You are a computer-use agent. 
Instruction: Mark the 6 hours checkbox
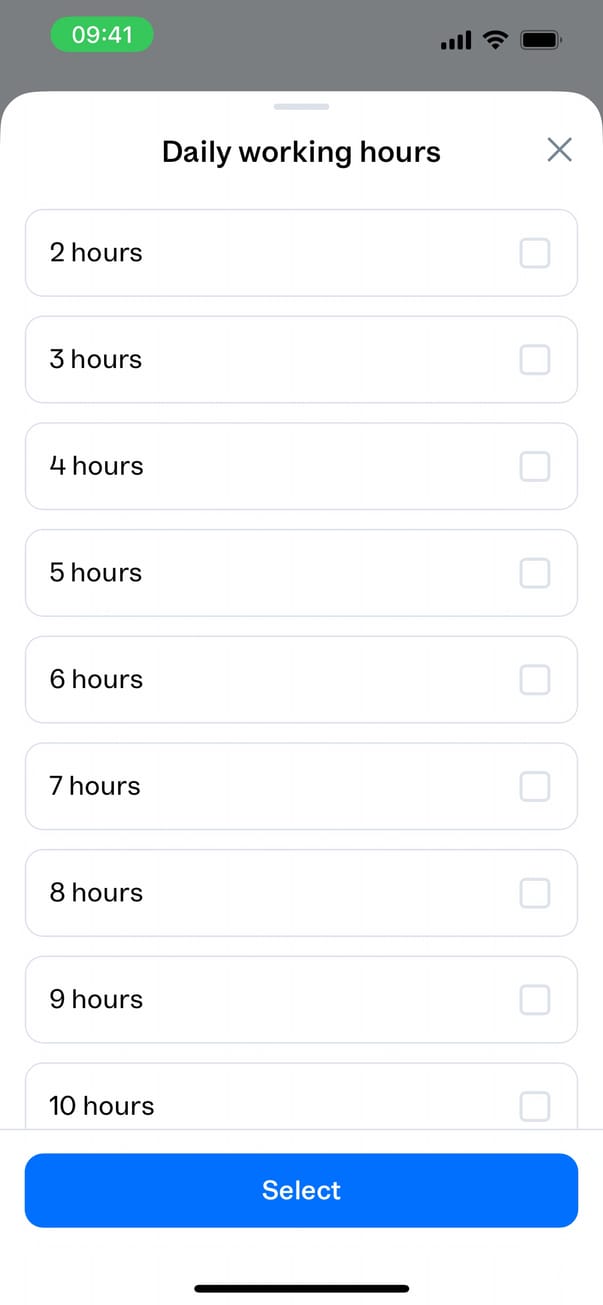point(535,680)
